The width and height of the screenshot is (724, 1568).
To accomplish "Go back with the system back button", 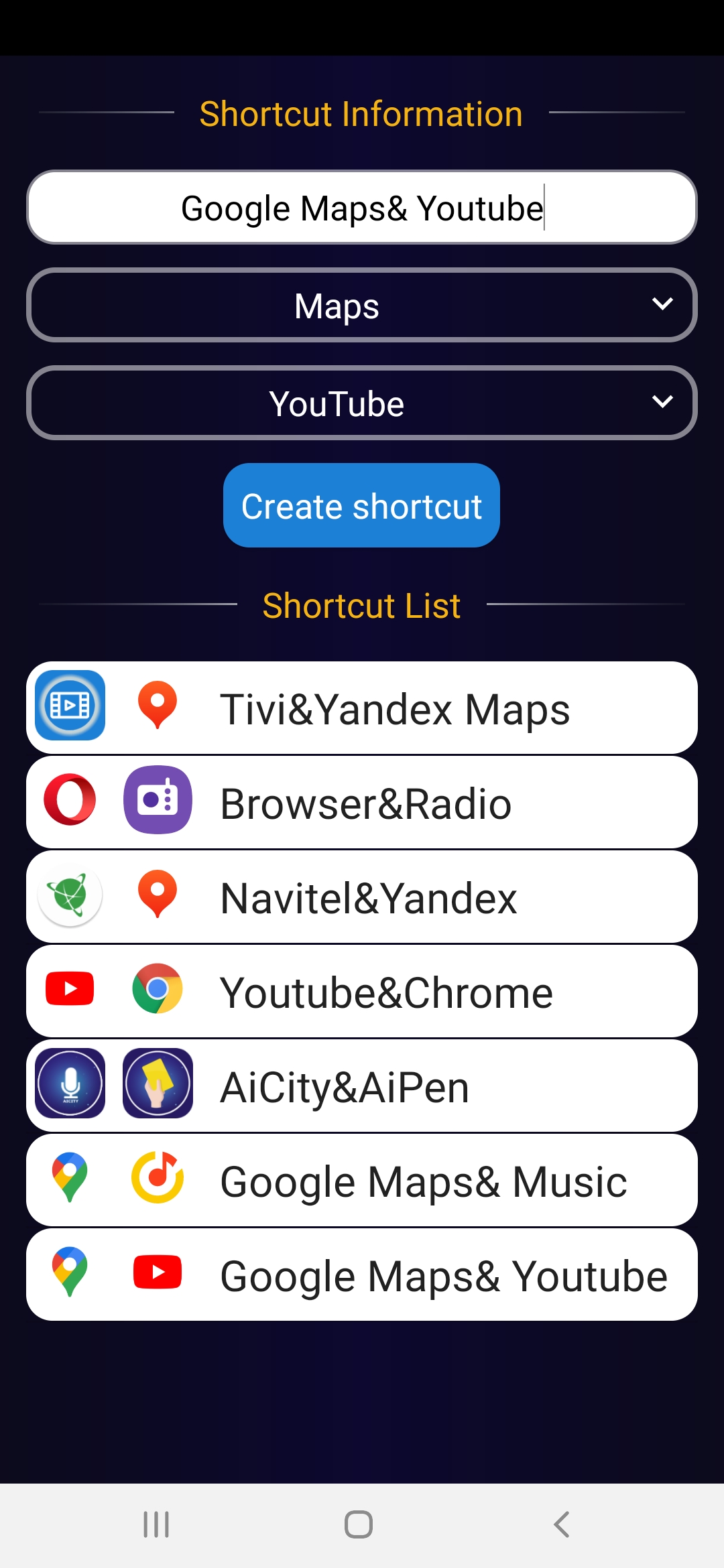I will [x=562, y=1524].
